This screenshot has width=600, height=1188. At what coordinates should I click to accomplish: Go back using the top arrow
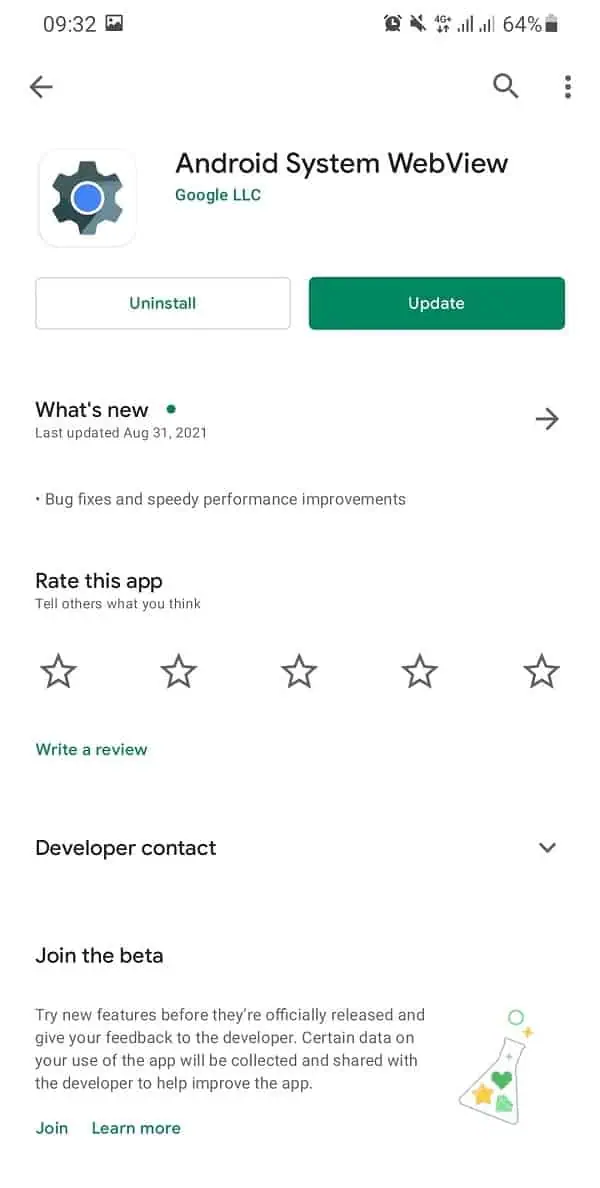click(x=41, y=87)
